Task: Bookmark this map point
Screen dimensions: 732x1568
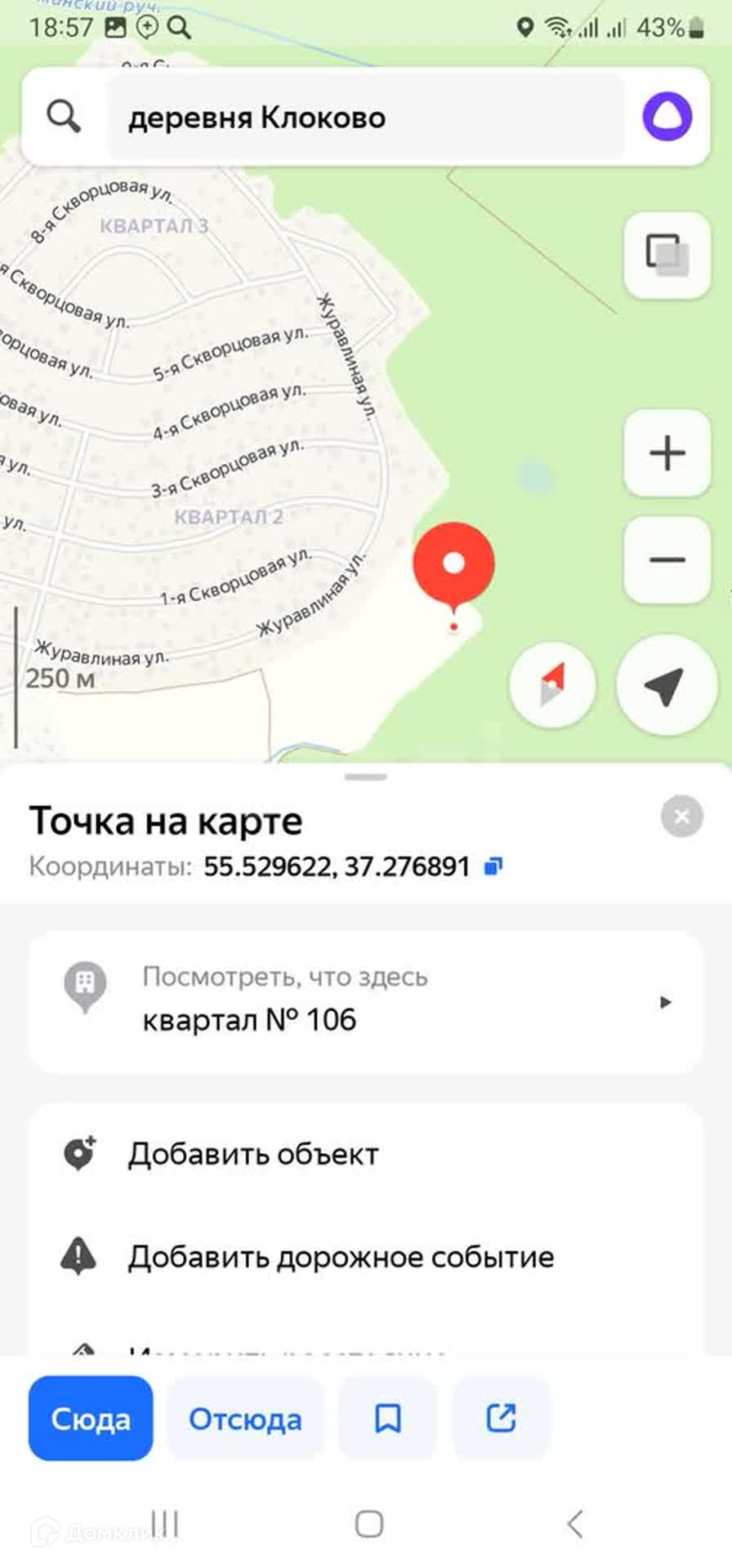Action: coord(387,1419)
